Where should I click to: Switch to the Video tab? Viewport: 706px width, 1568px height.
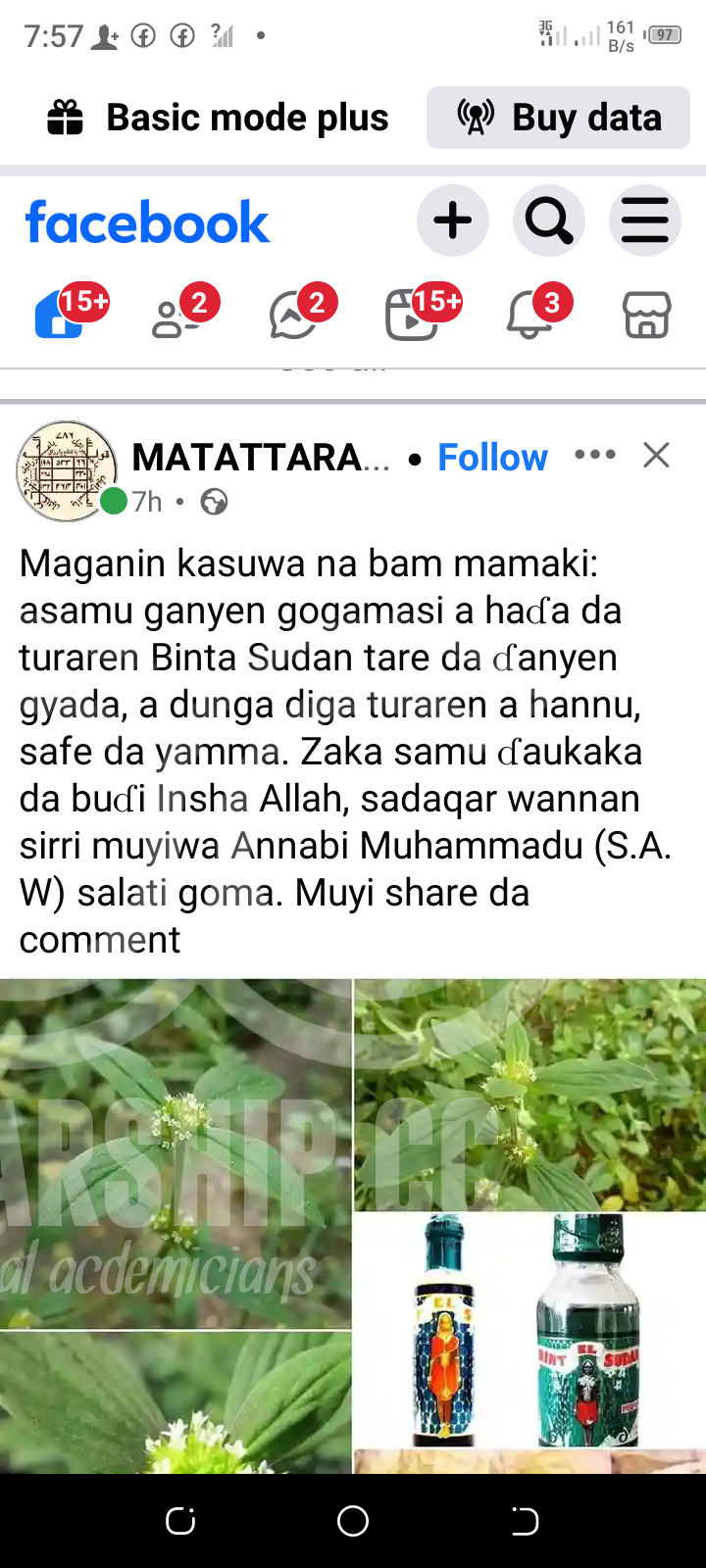(x=412, y=315)
